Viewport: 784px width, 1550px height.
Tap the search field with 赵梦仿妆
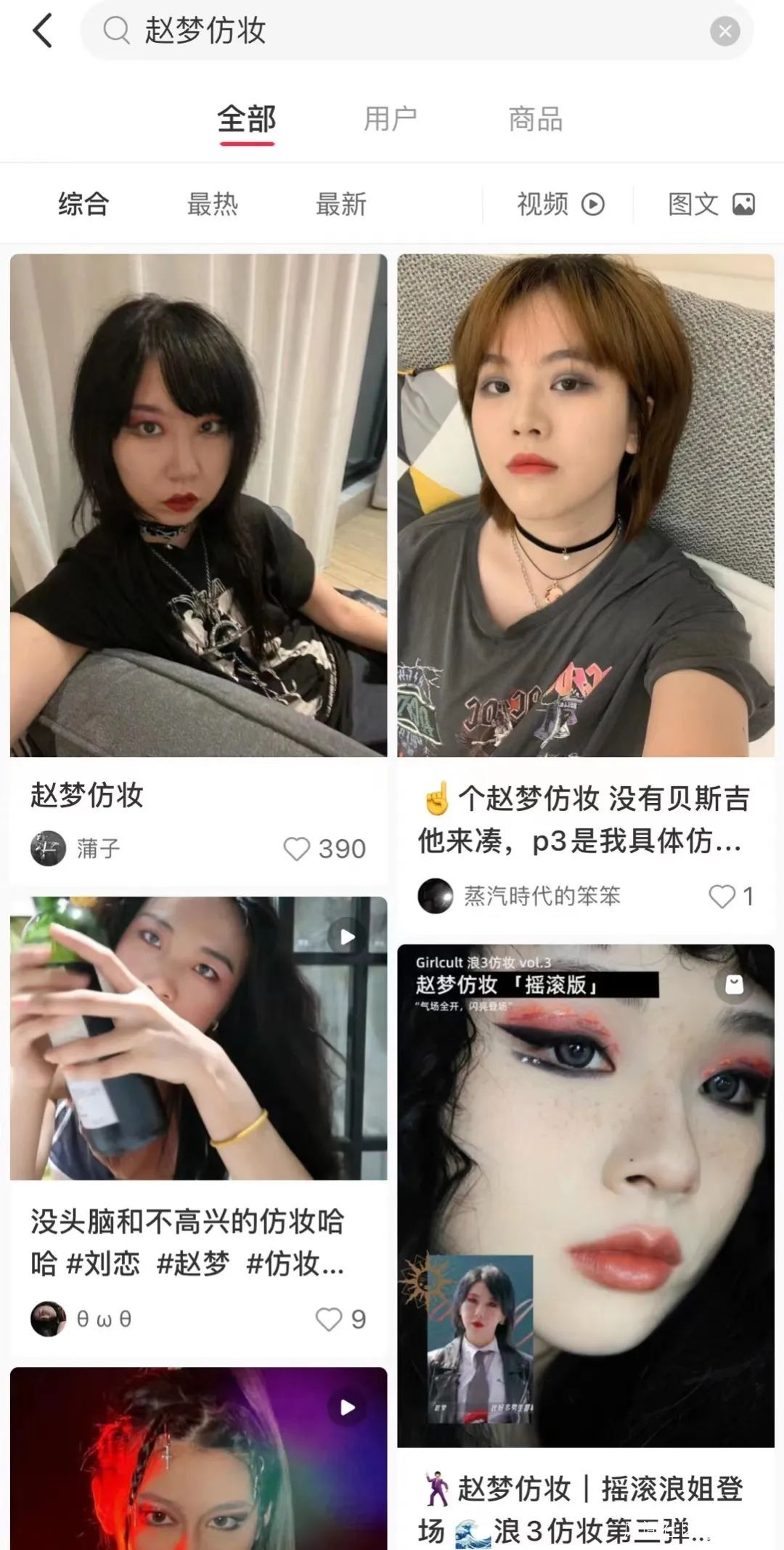point(407,31)
